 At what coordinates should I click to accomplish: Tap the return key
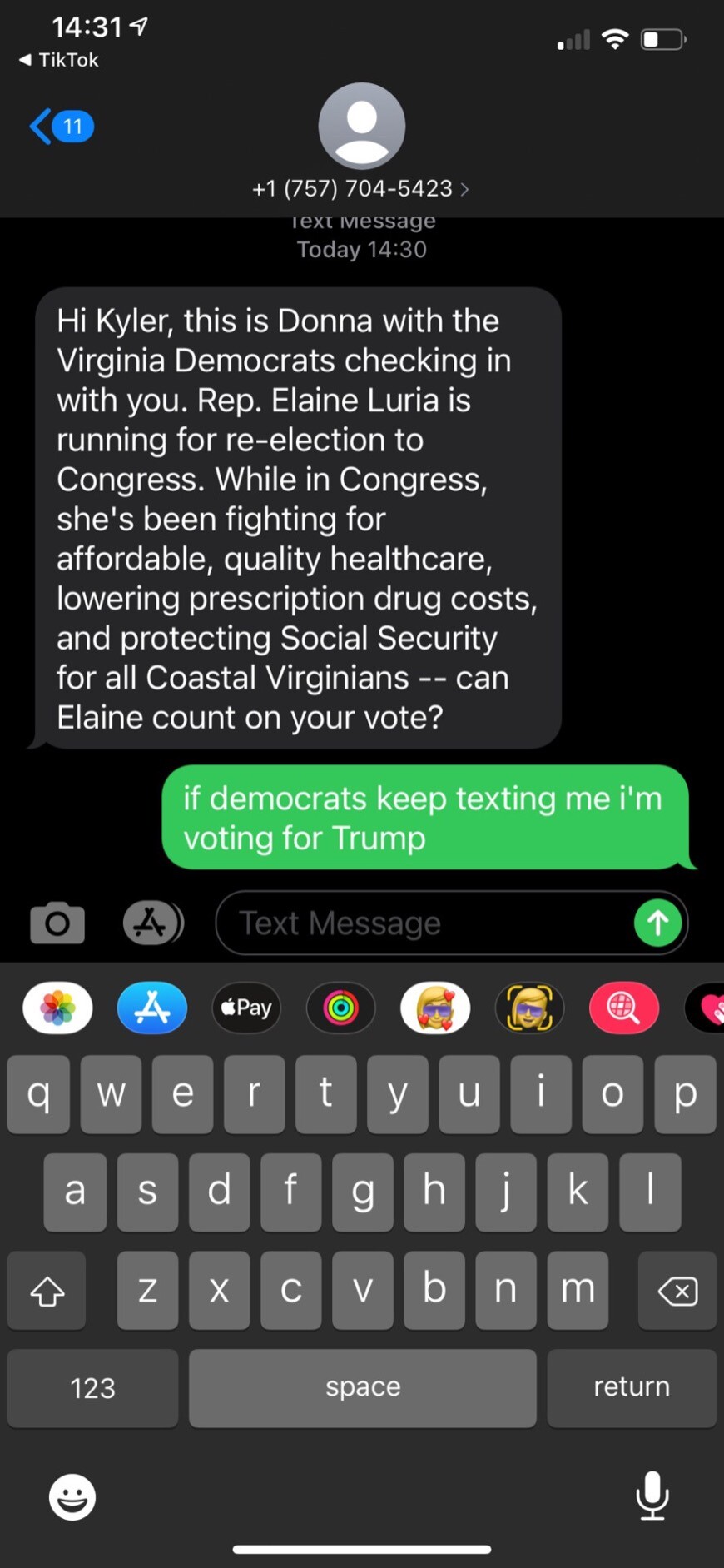tap(631, 1387)
